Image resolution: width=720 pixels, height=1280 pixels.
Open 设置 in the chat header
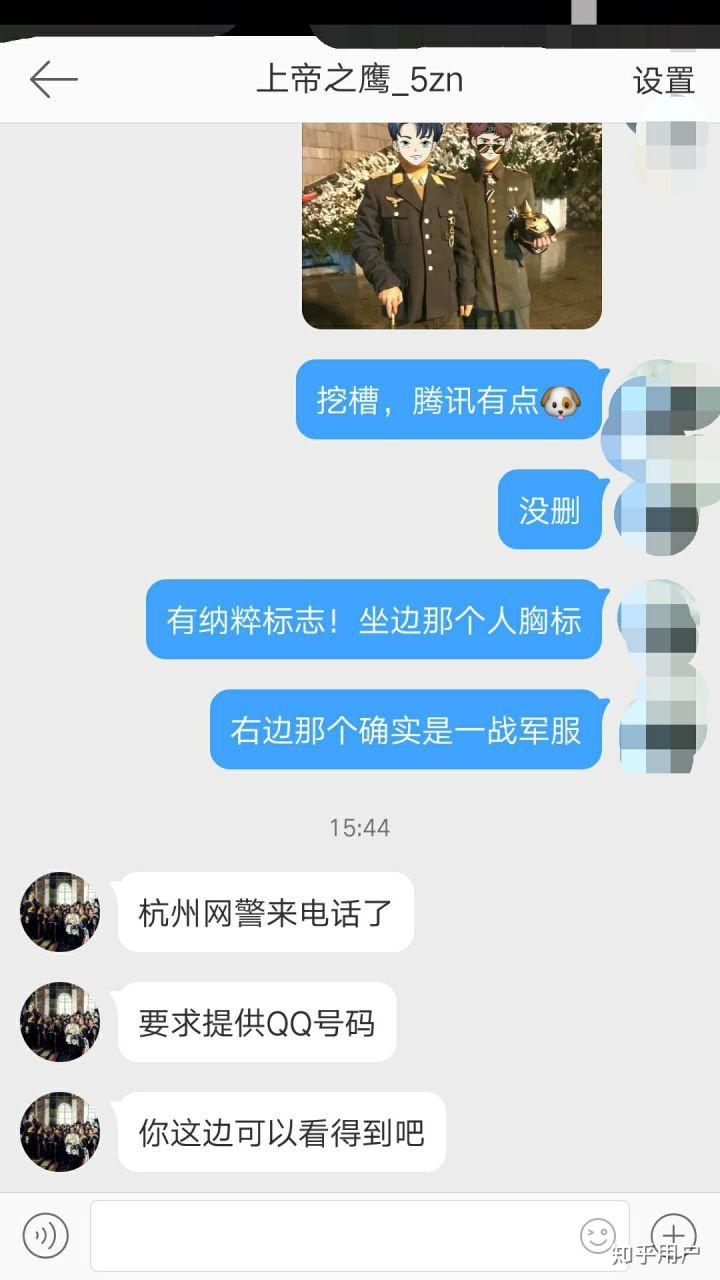click(663, 80)
